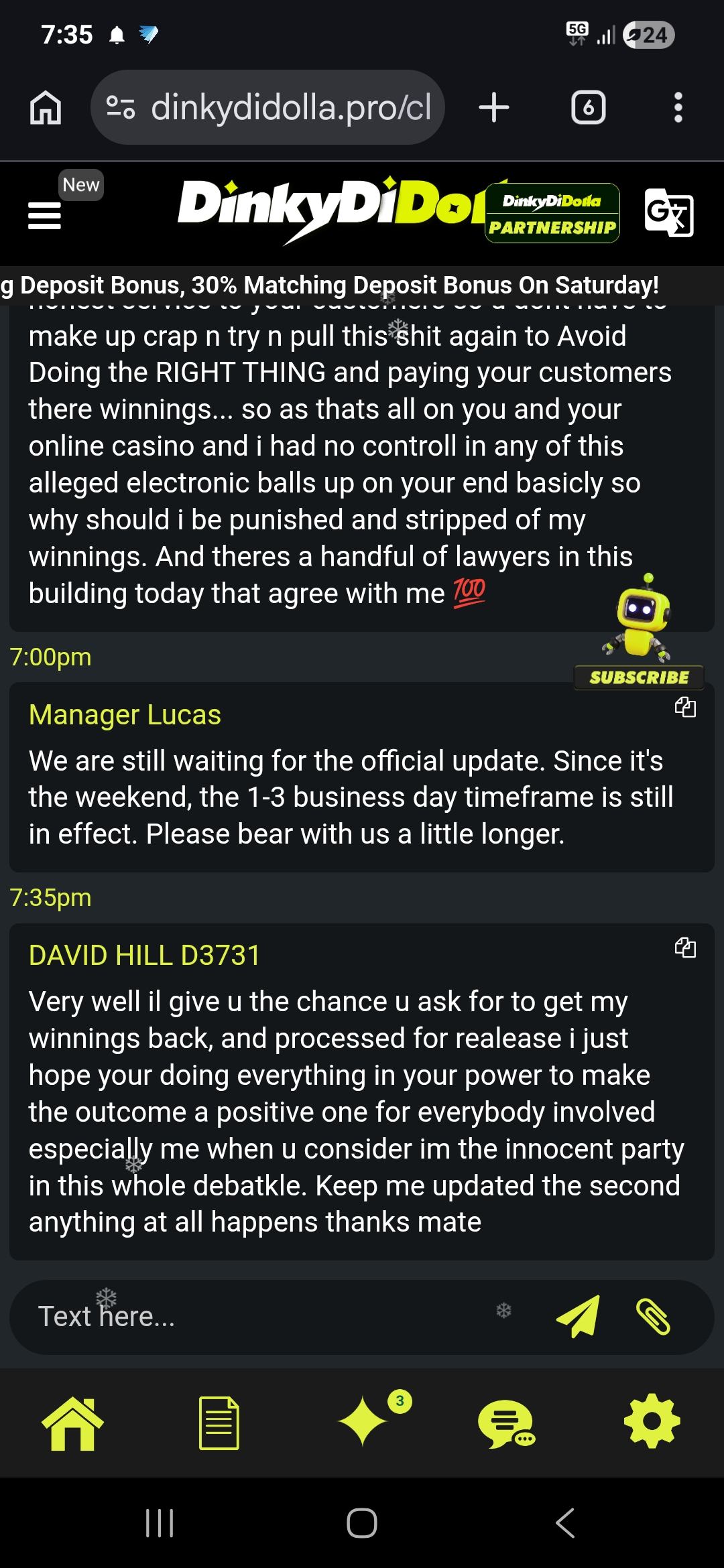Viewport: 724px width, 1568px height.
Task: Open the hamburger side menu
Action: coord(44,216)
